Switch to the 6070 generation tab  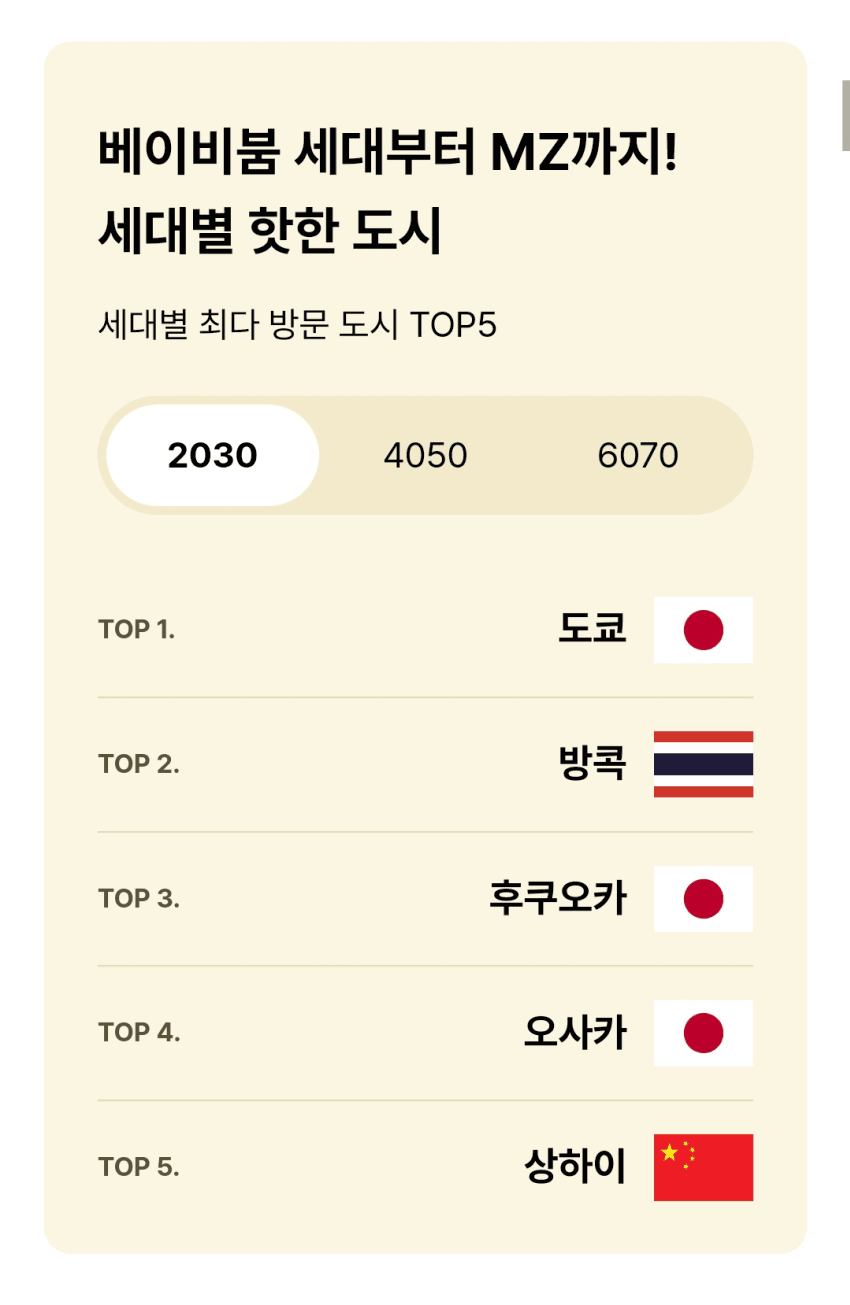tap(638, 455)
